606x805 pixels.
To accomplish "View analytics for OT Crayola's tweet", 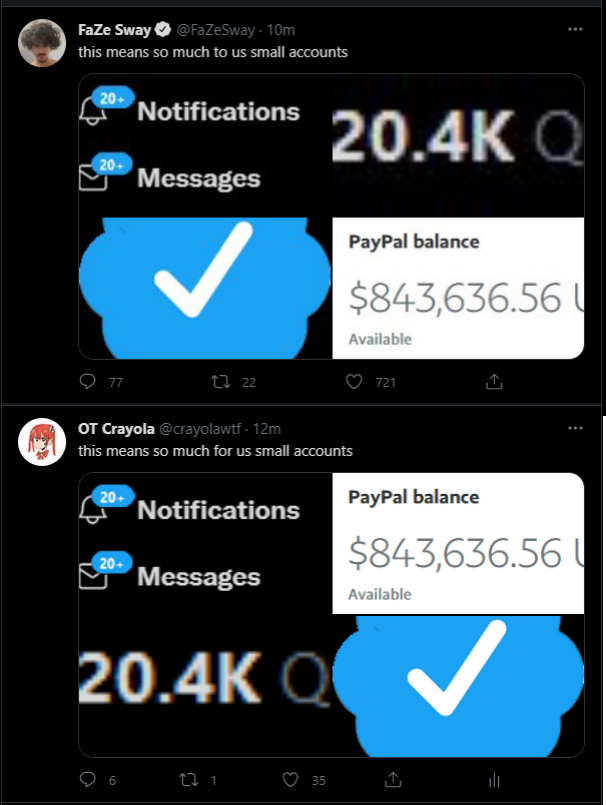I will coord(493,780).
